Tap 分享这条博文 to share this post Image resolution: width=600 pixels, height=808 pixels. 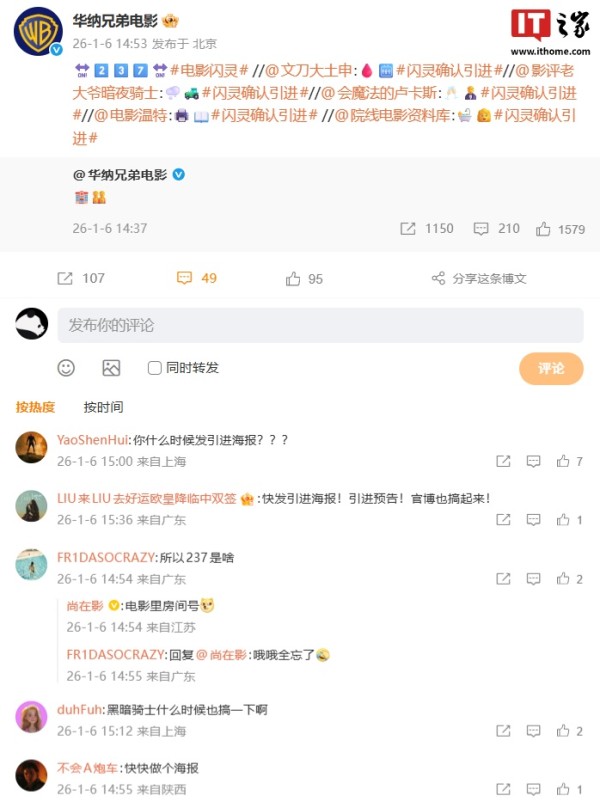click(x=478, y=279)
